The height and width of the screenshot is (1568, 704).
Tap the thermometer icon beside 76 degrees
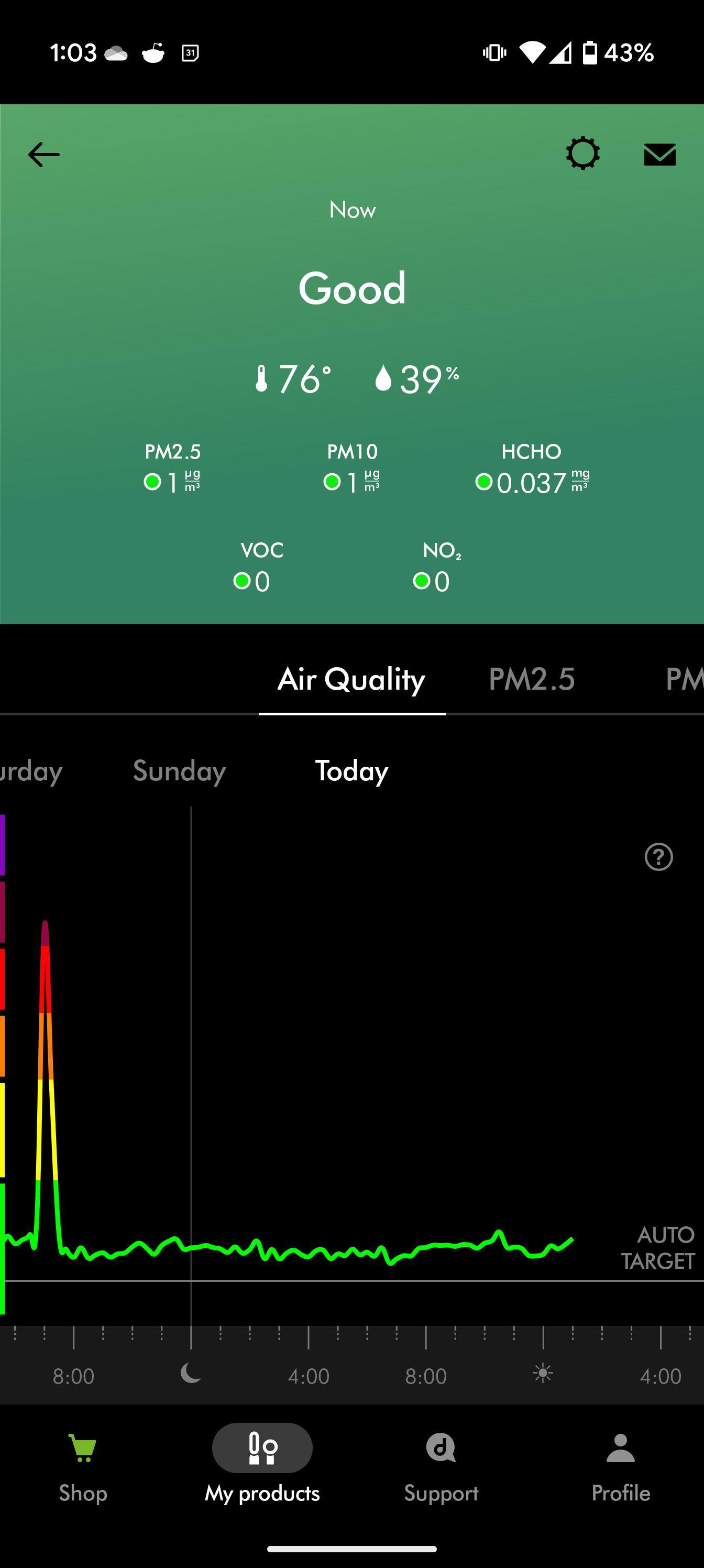click(261, 377)
